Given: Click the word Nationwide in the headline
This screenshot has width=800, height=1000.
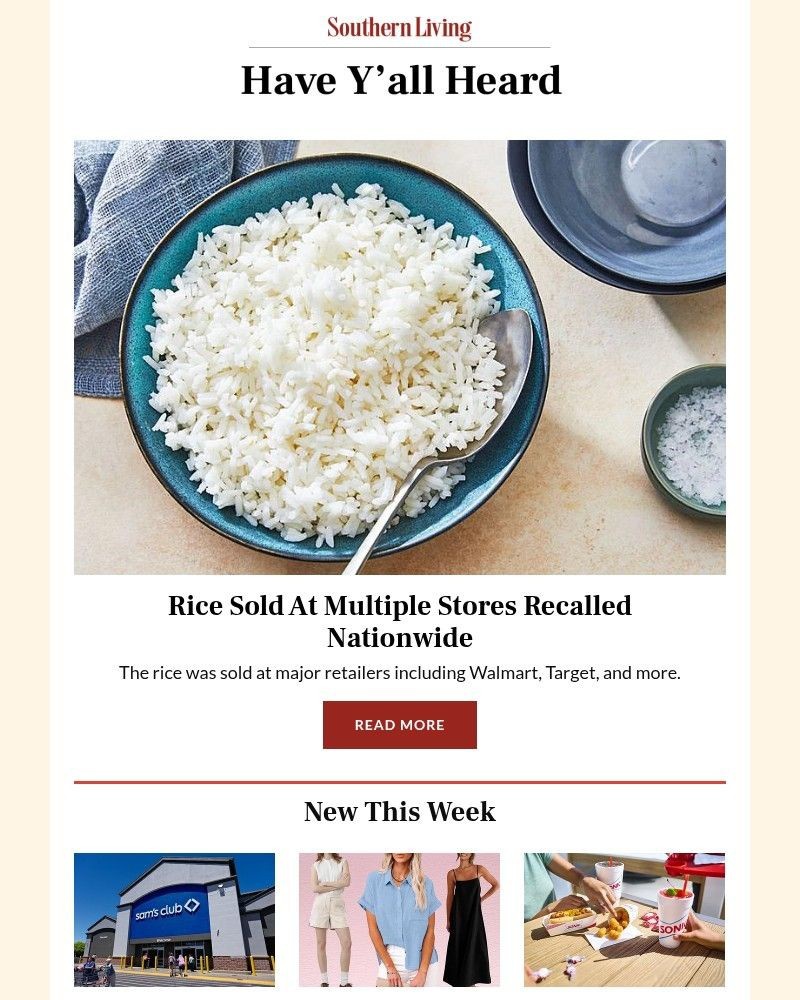Looking at the screenshot, I should click(x=399, y=634).
